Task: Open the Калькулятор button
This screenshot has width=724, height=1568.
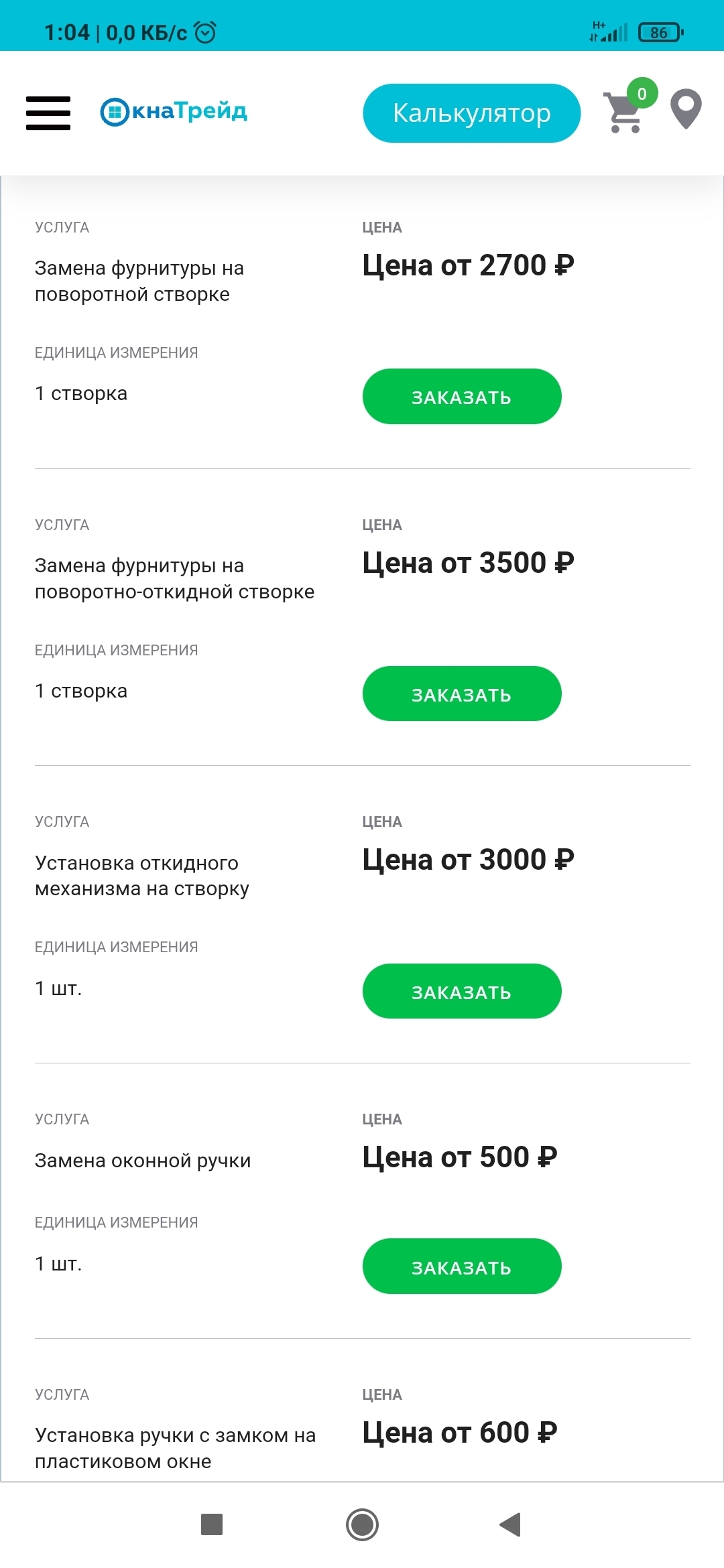Action: (x=471, y=113)
